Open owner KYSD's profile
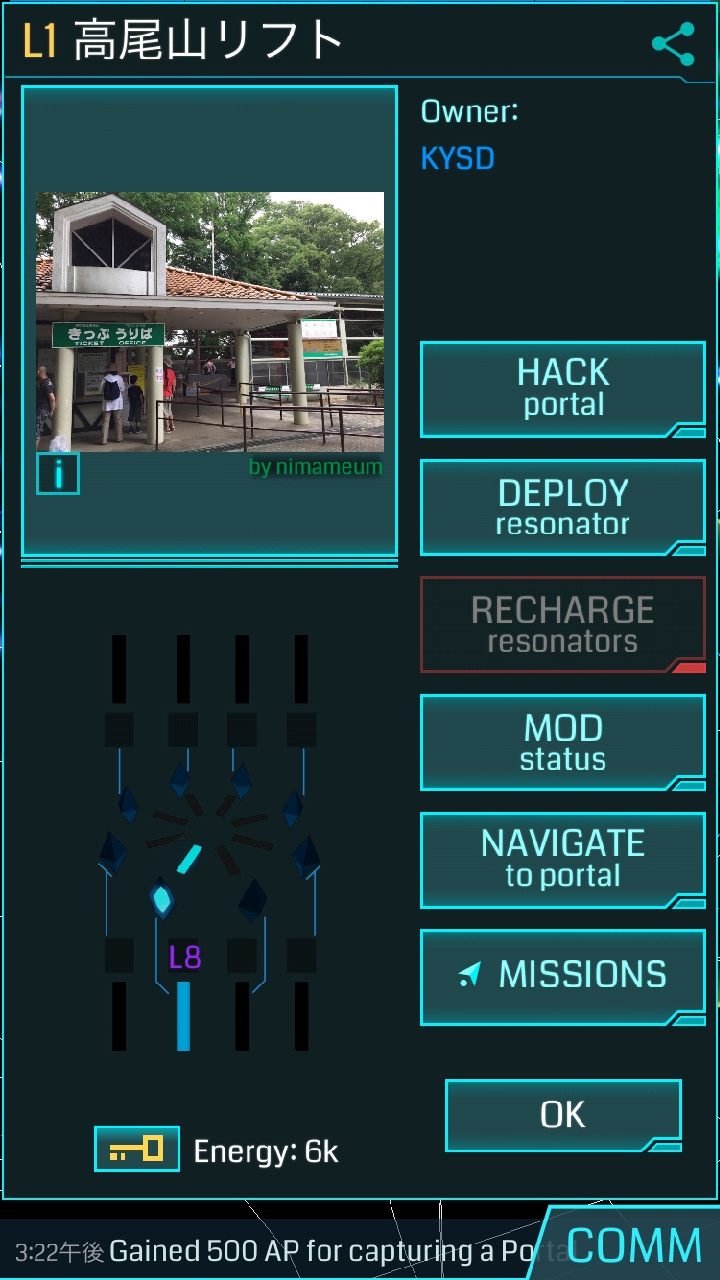The image size is (720, 1280). pos(458,158)
